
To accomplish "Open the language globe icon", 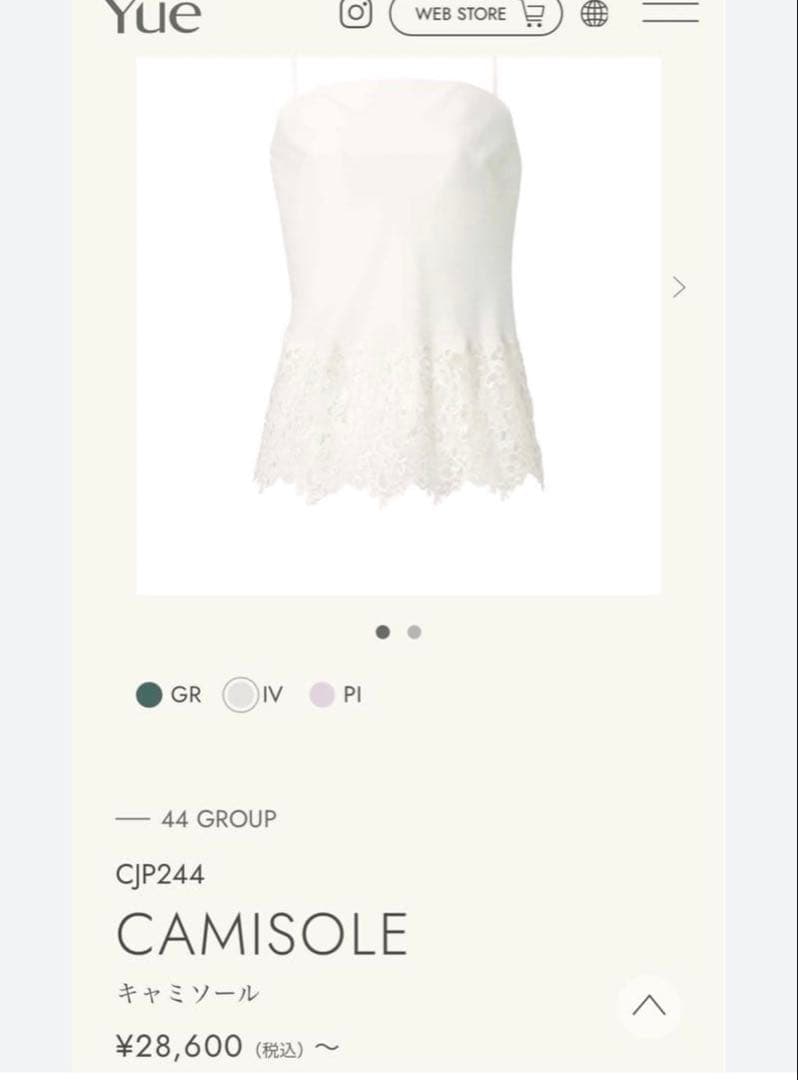I will 594,14.
